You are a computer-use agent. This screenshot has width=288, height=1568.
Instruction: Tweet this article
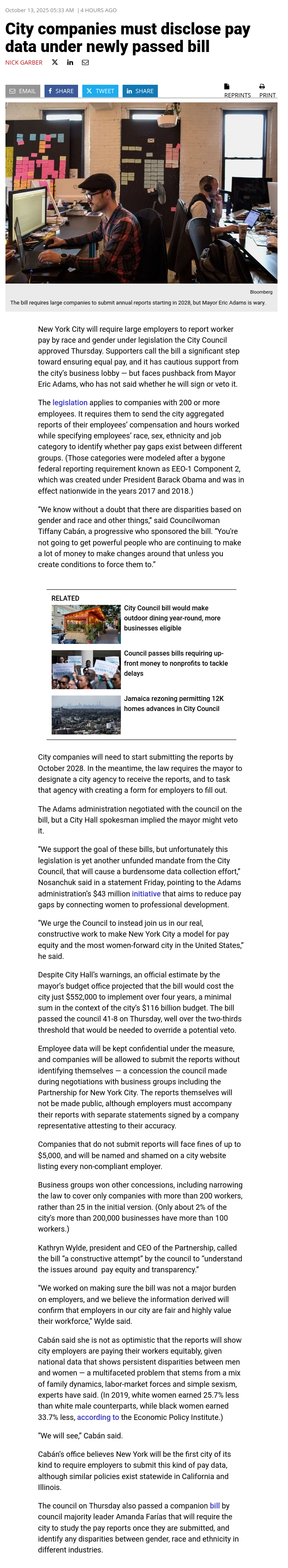tap(100, 91)
